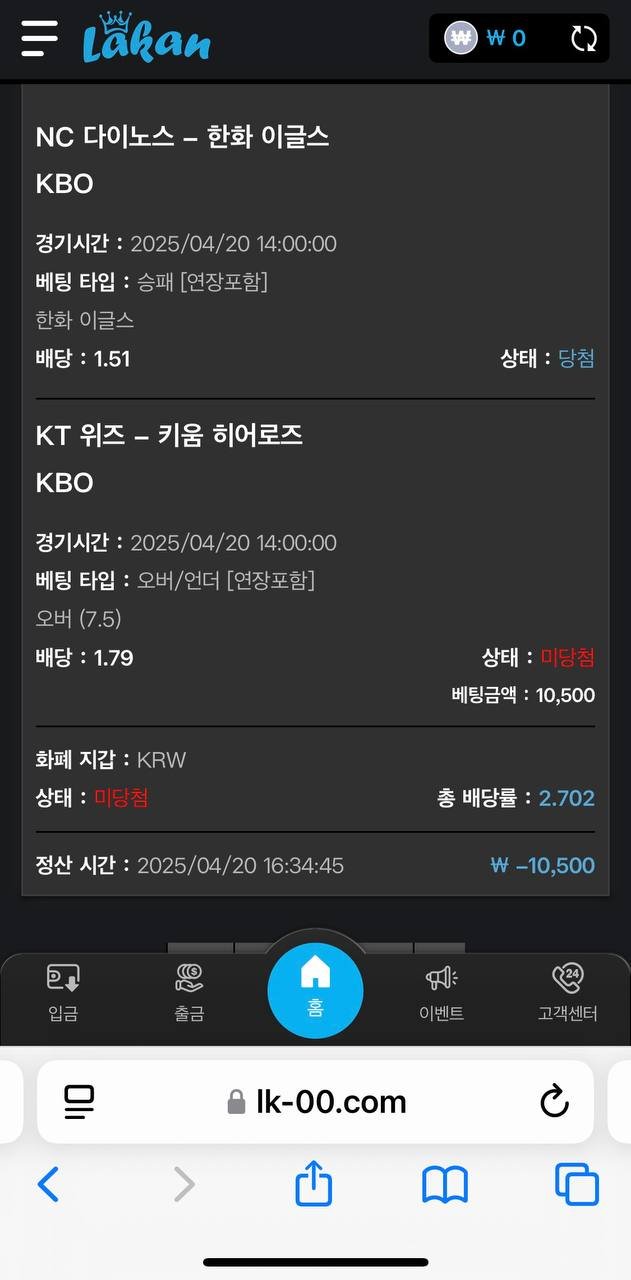
Task: Open the 출금 withdrawal tab
Action: point(189,992)
